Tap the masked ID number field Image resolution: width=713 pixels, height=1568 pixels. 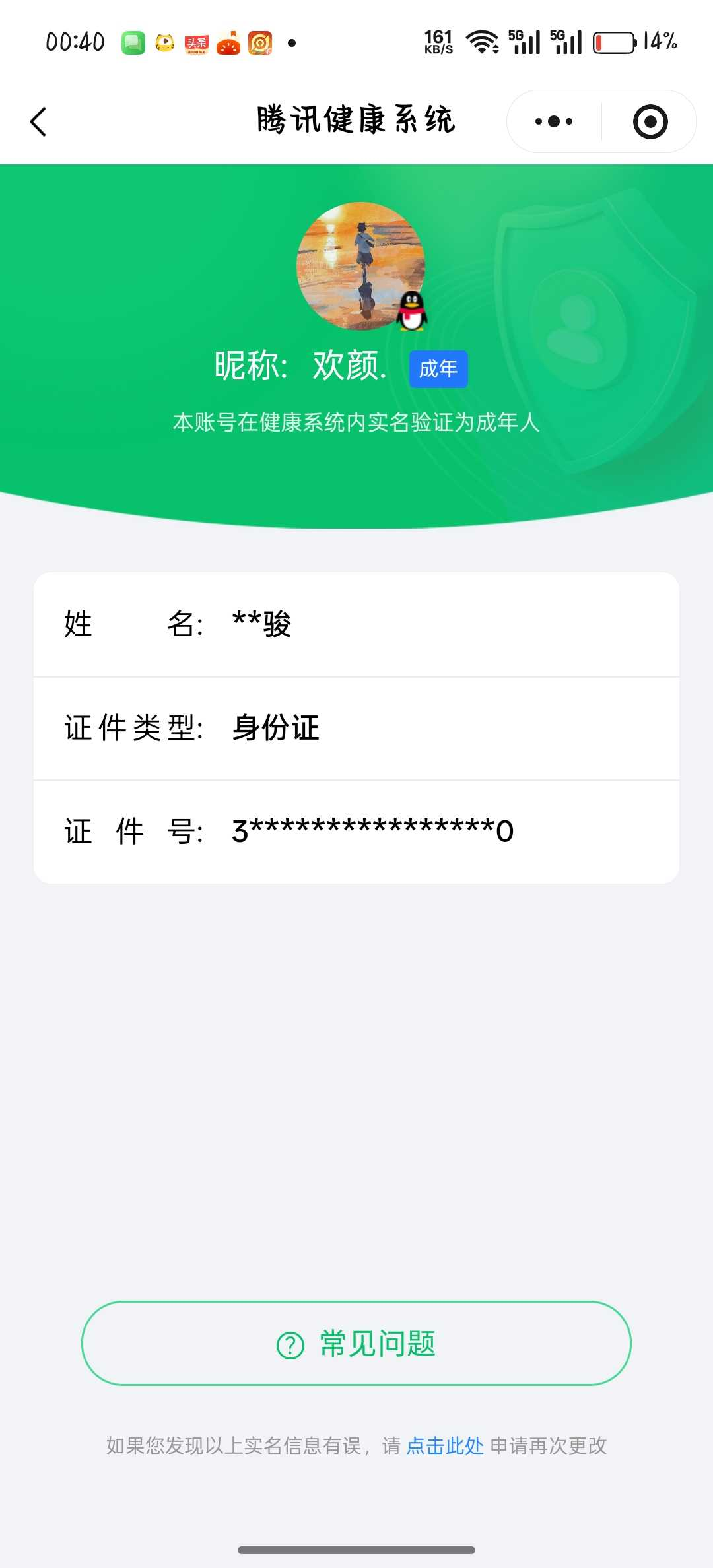click(356, 831)
